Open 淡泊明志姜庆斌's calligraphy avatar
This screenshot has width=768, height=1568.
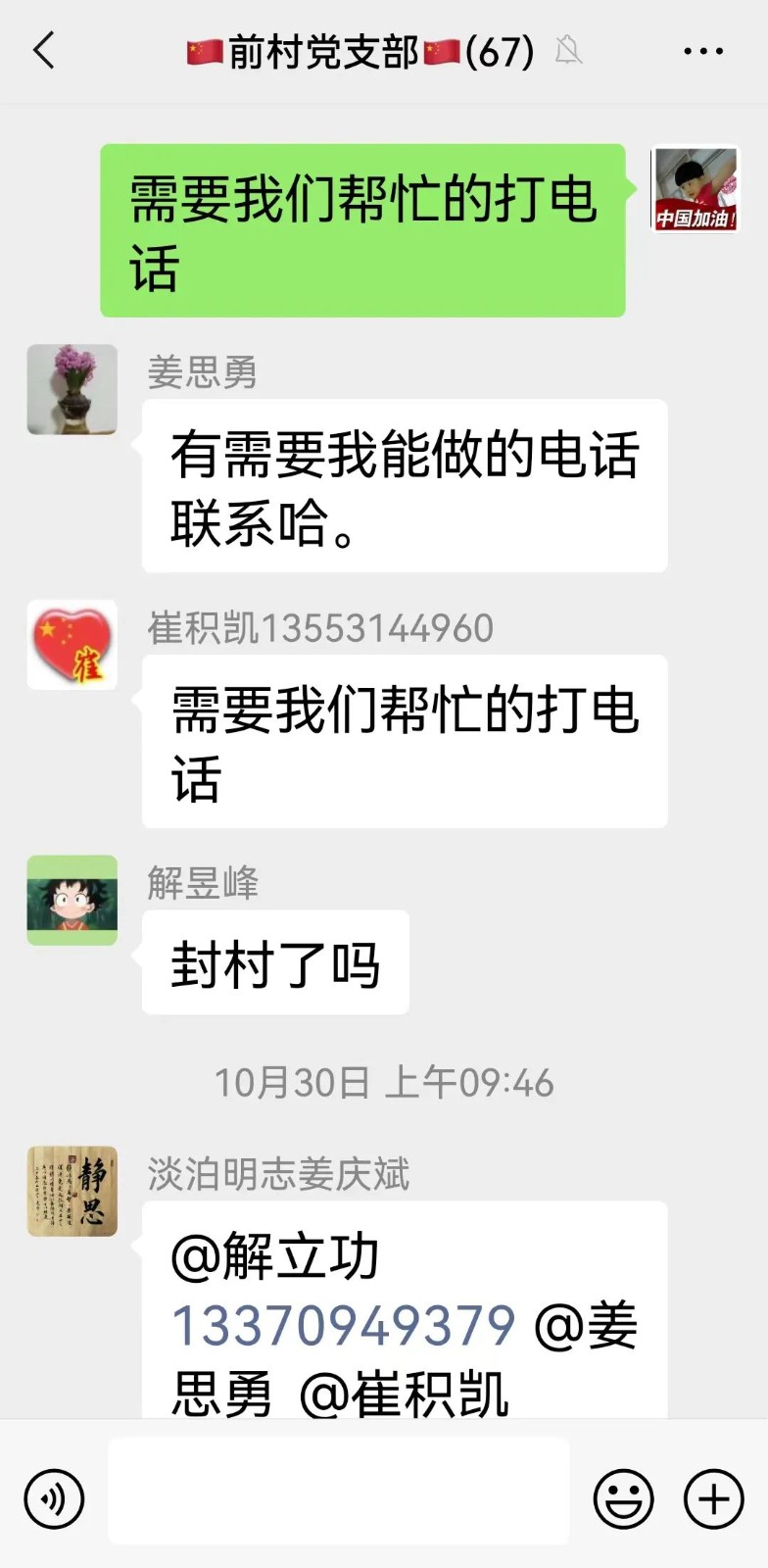coord(72,1191)
